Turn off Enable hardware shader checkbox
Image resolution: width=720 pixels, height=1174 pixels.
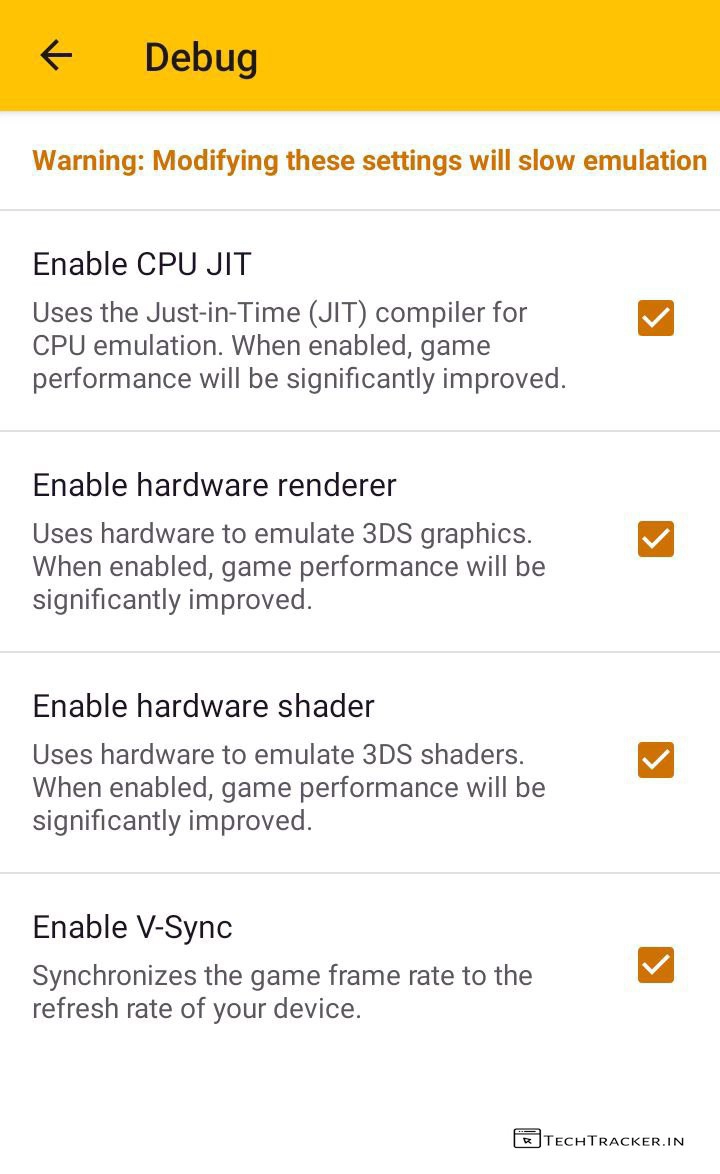pyautogui.click(x=656, y=760)
